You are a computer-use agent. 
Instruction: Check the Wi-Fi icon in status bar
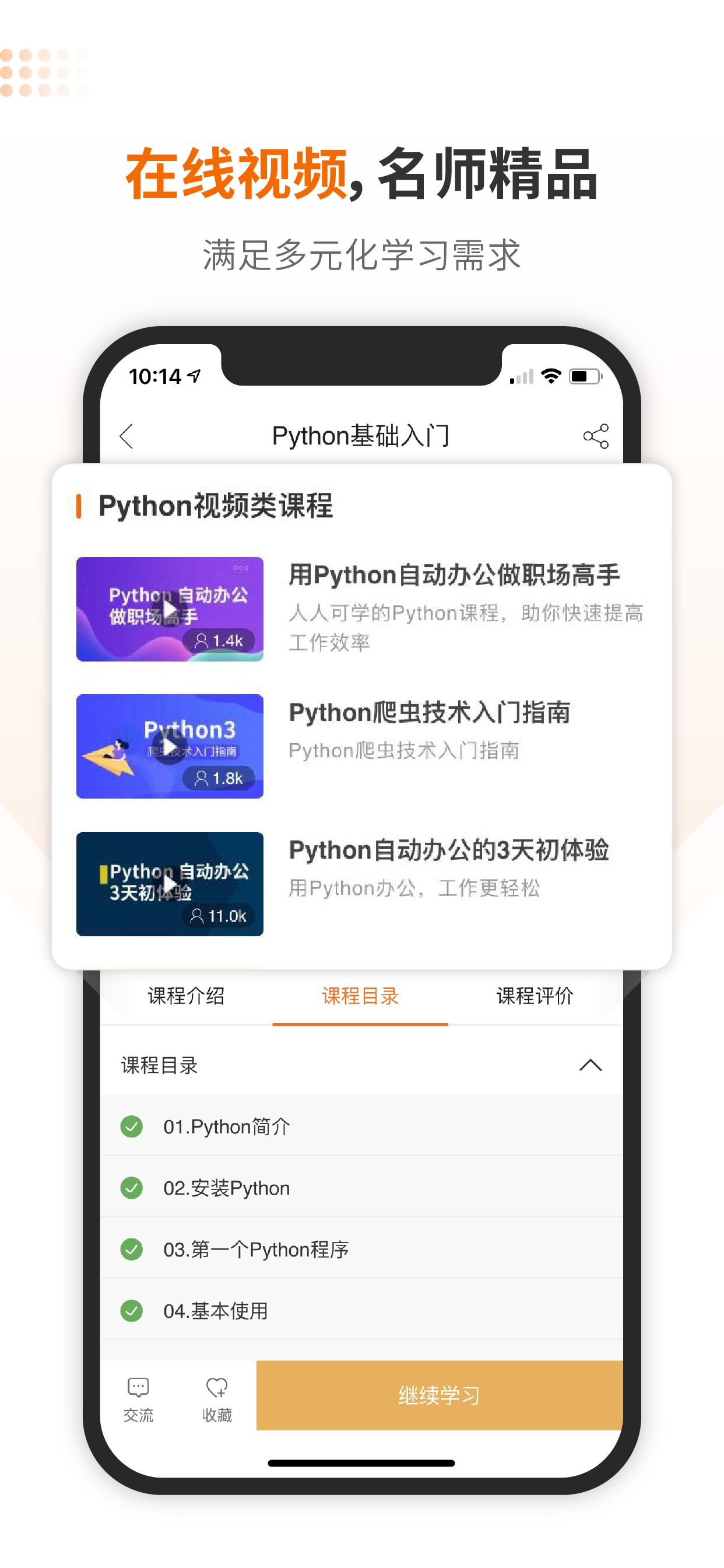(x=551, y=376)
